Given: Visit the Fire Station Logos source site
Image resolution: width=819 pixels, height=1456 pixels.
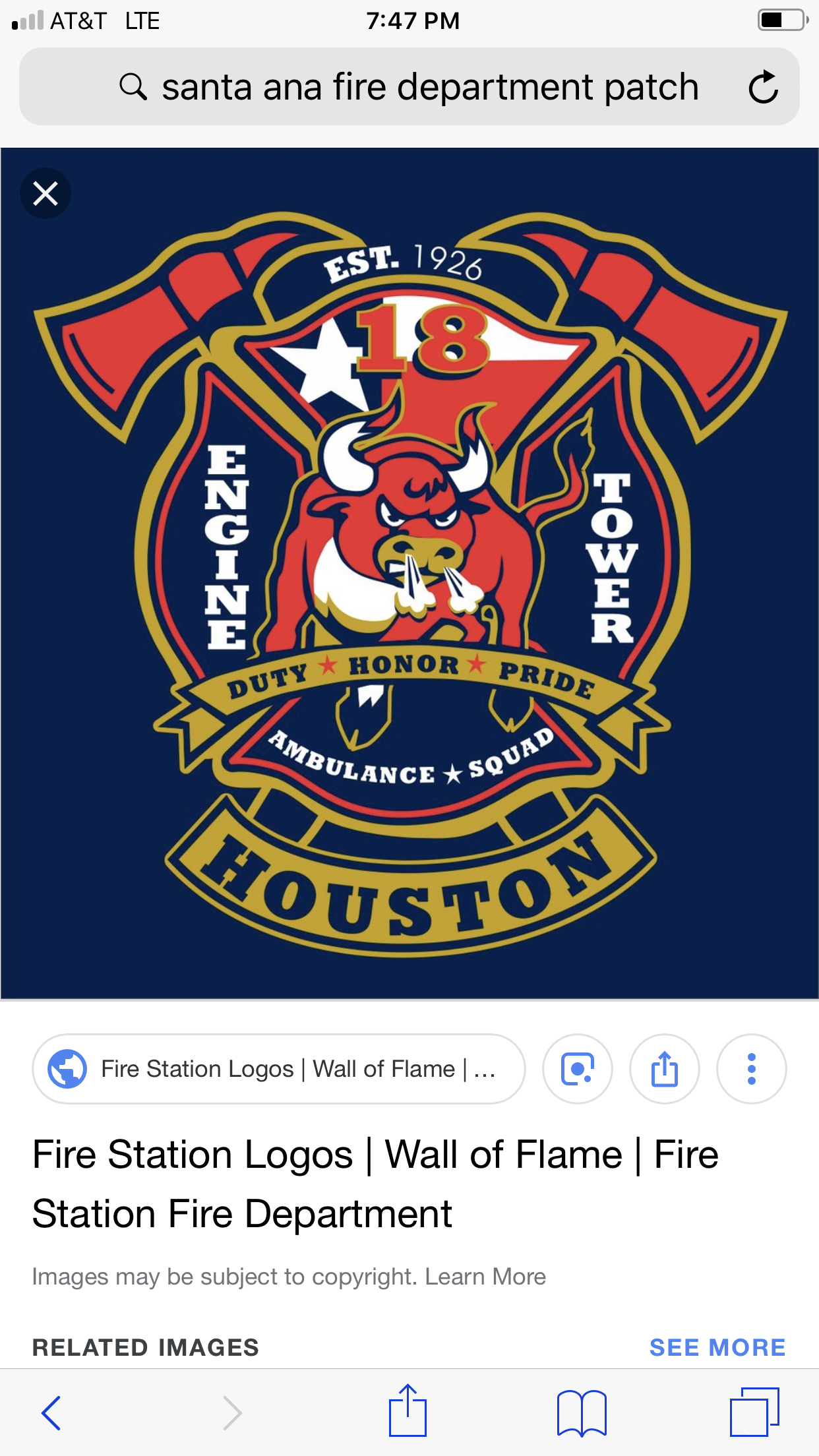Looking at the screenshot, I should 279,1069.
